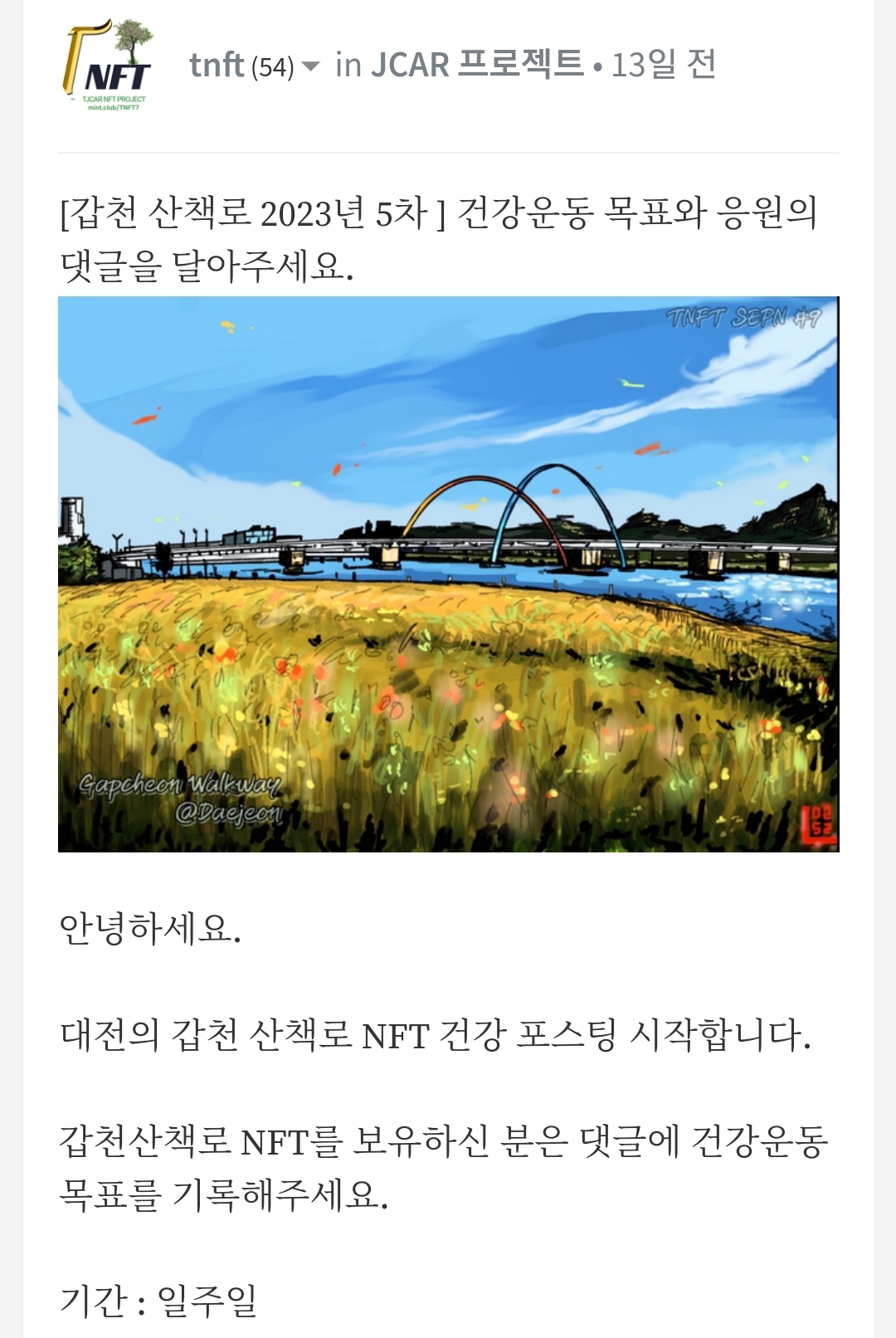Open the tnft username link
The height and width of the screenshot is (1338, 896).
click(x=217, y=66)
